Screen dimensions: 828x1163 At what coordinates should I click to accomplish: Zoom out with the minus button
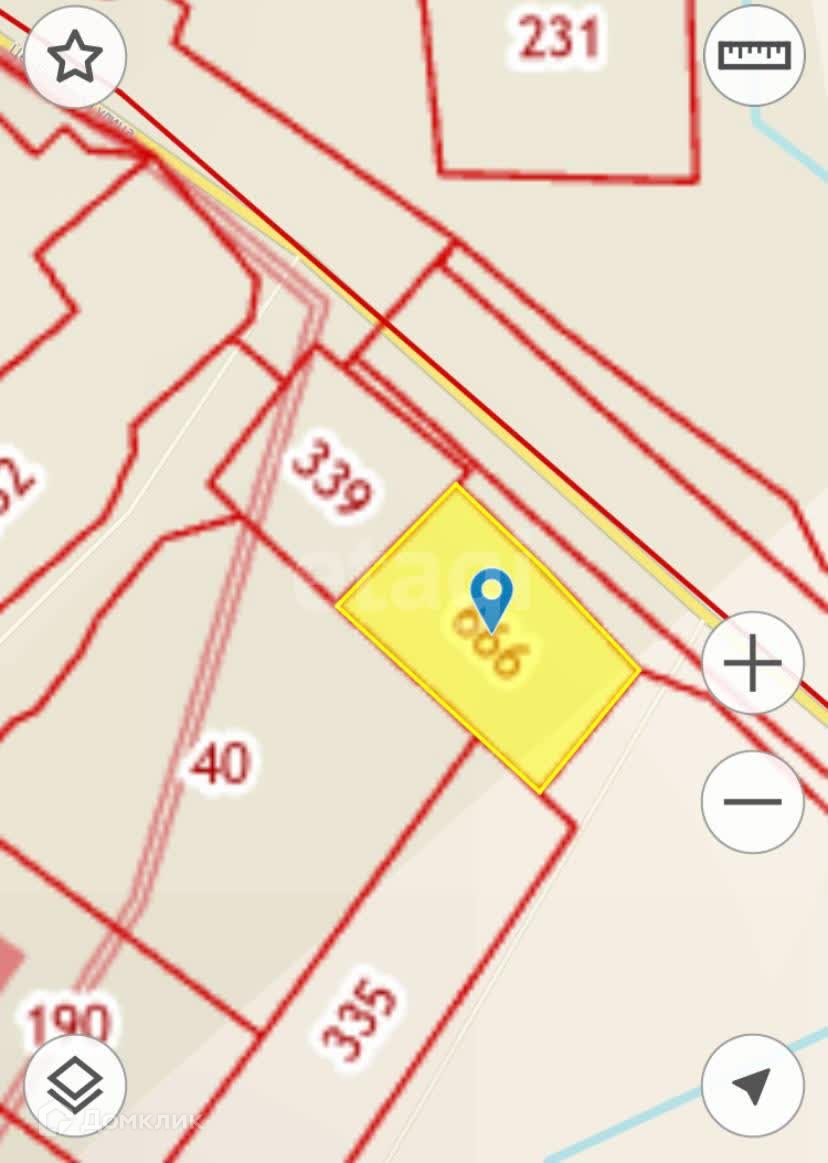(x=753, y=801)
